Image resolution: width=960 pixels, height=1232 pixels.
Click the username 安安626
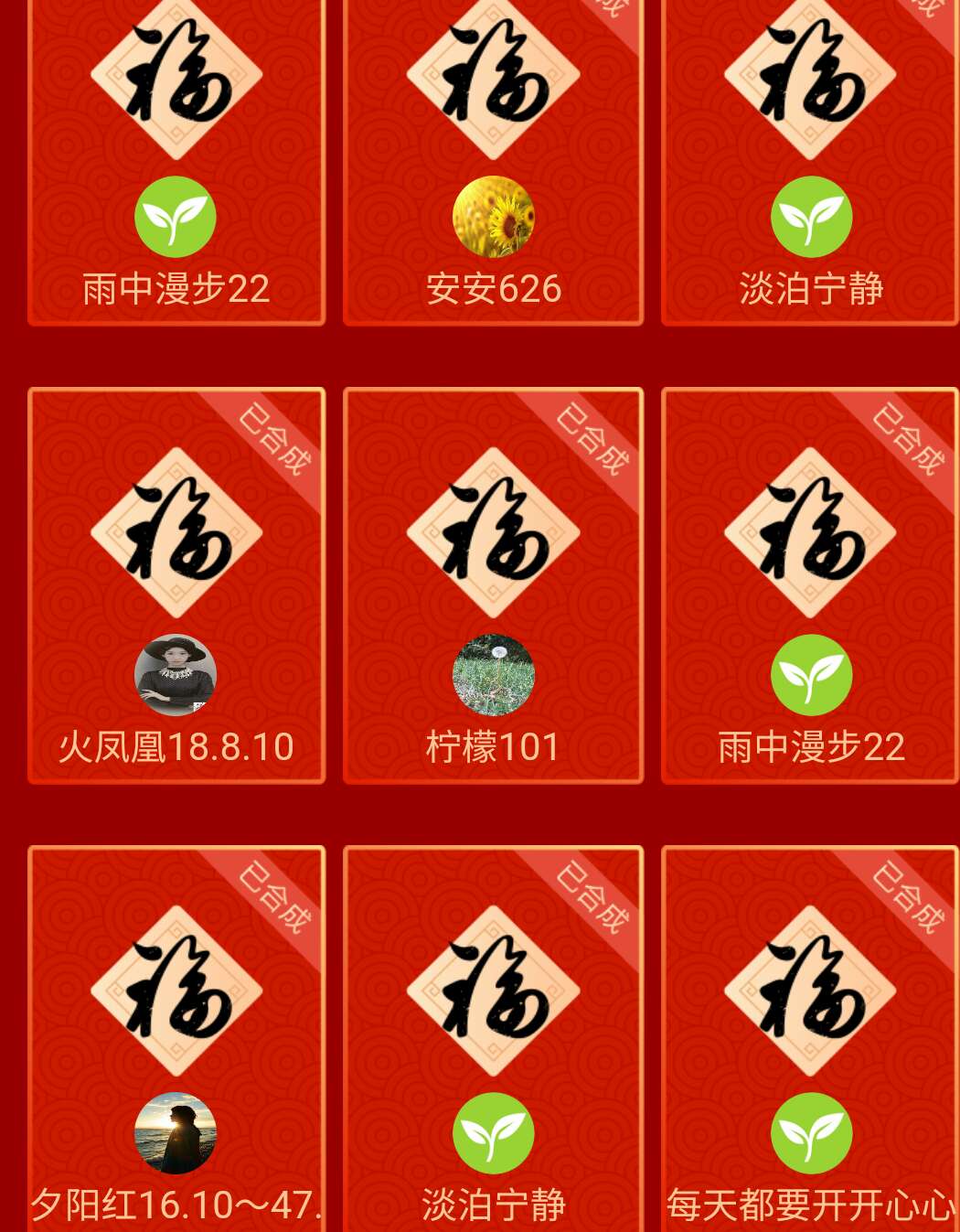[494, 288]
